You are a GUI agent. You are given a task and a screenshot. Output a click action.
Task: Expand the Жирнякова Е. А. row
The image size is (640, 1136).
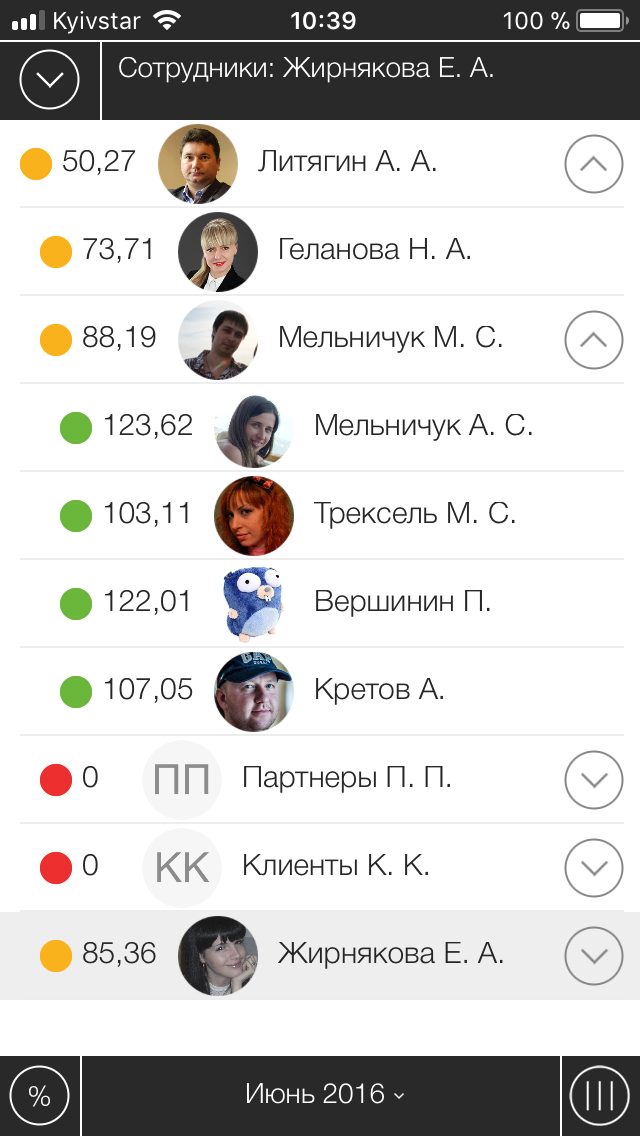click(594, 956)
